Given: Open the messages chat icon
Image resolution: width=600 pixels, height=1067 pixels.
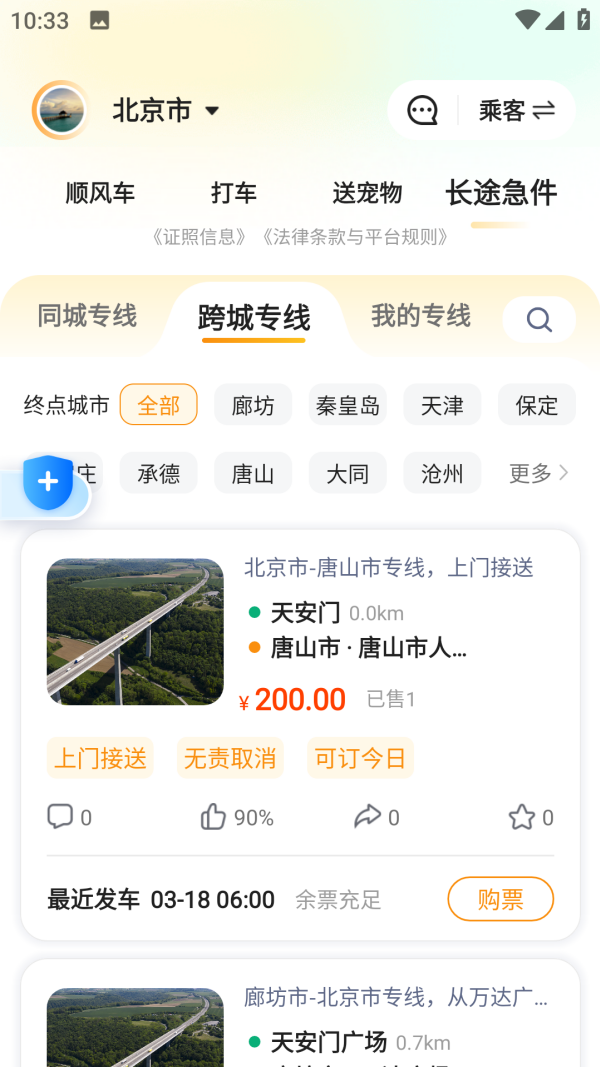Looking at the screenshot, I should 422,110.
